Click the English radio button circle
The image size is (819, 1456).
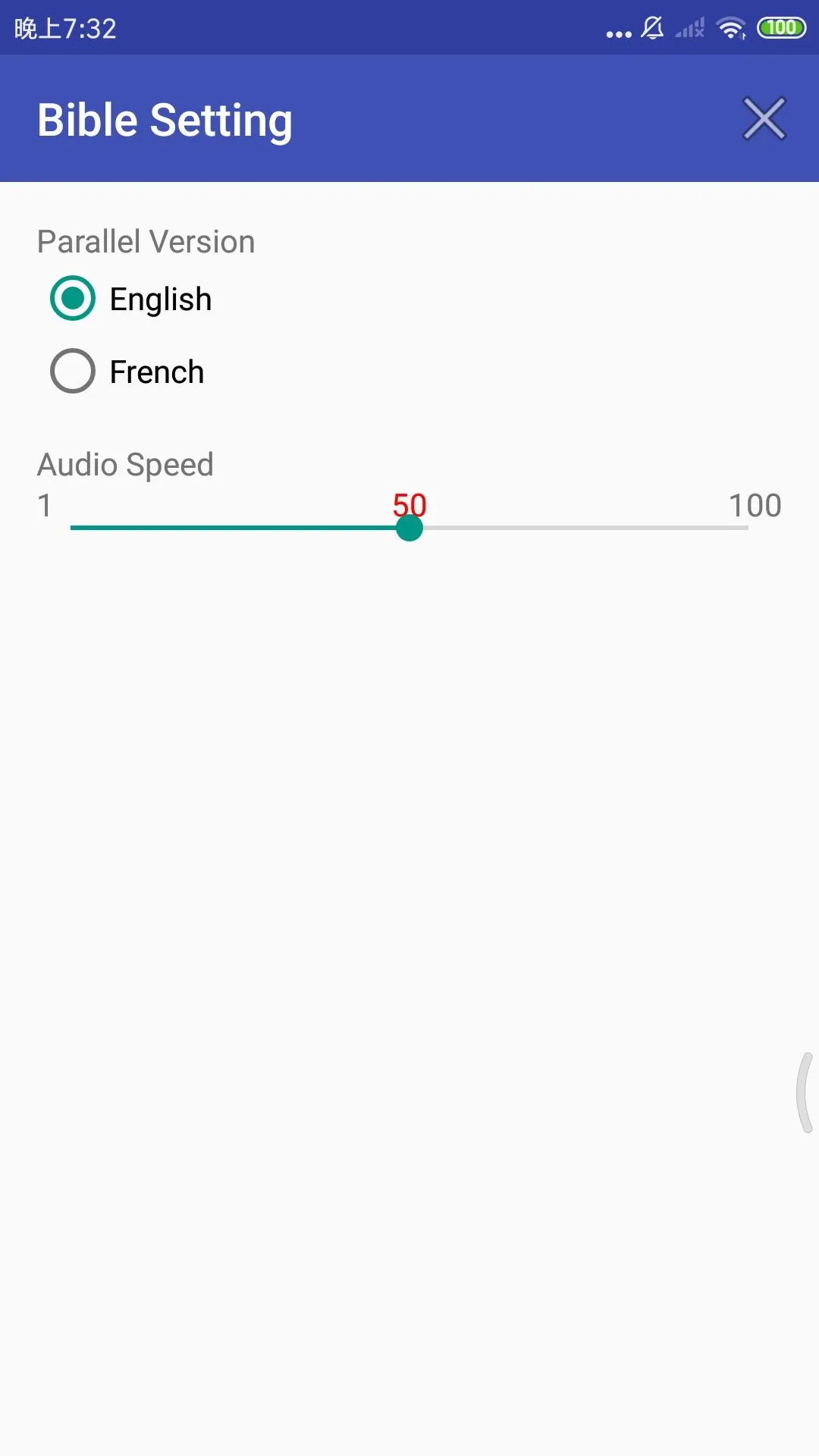72,299
